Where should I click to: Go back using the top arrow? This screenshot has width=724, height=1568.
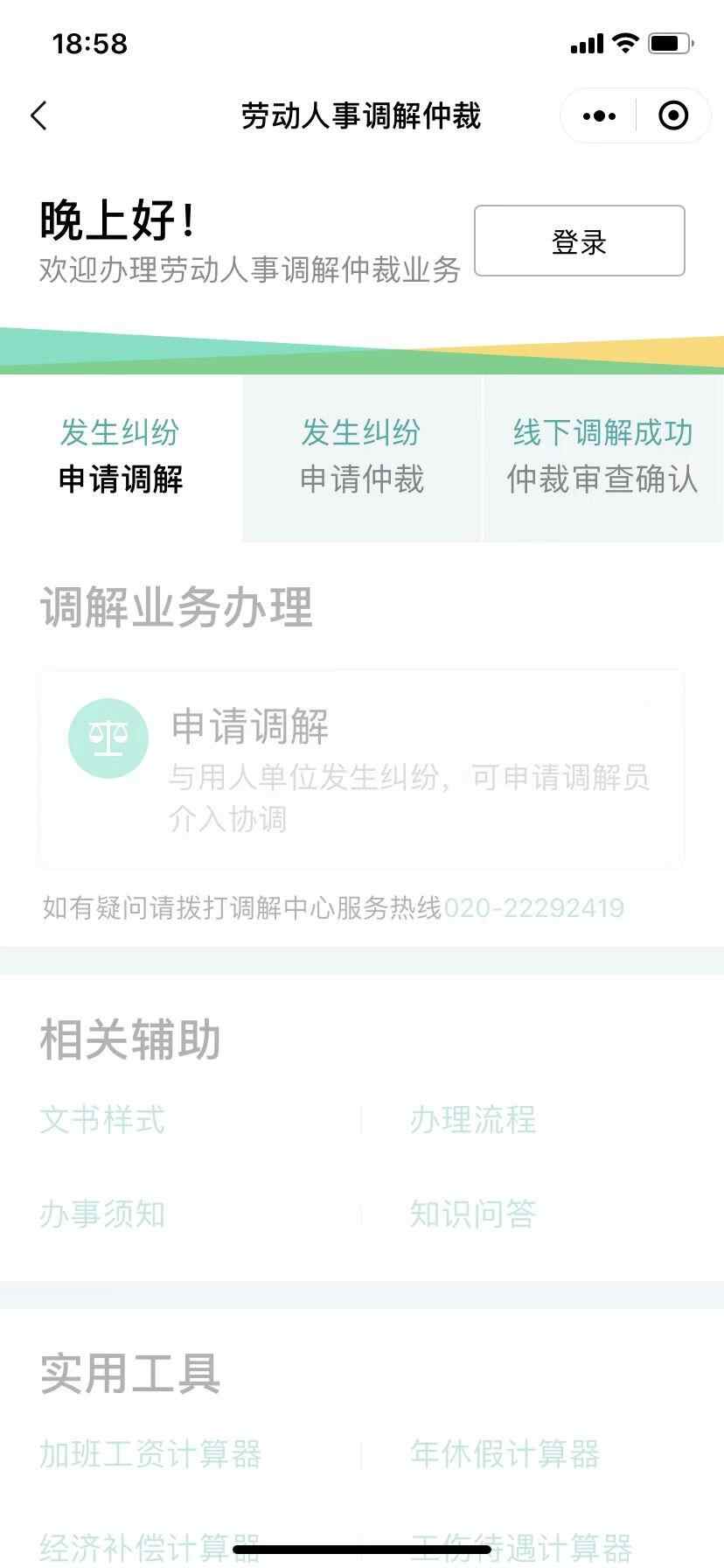38,115
